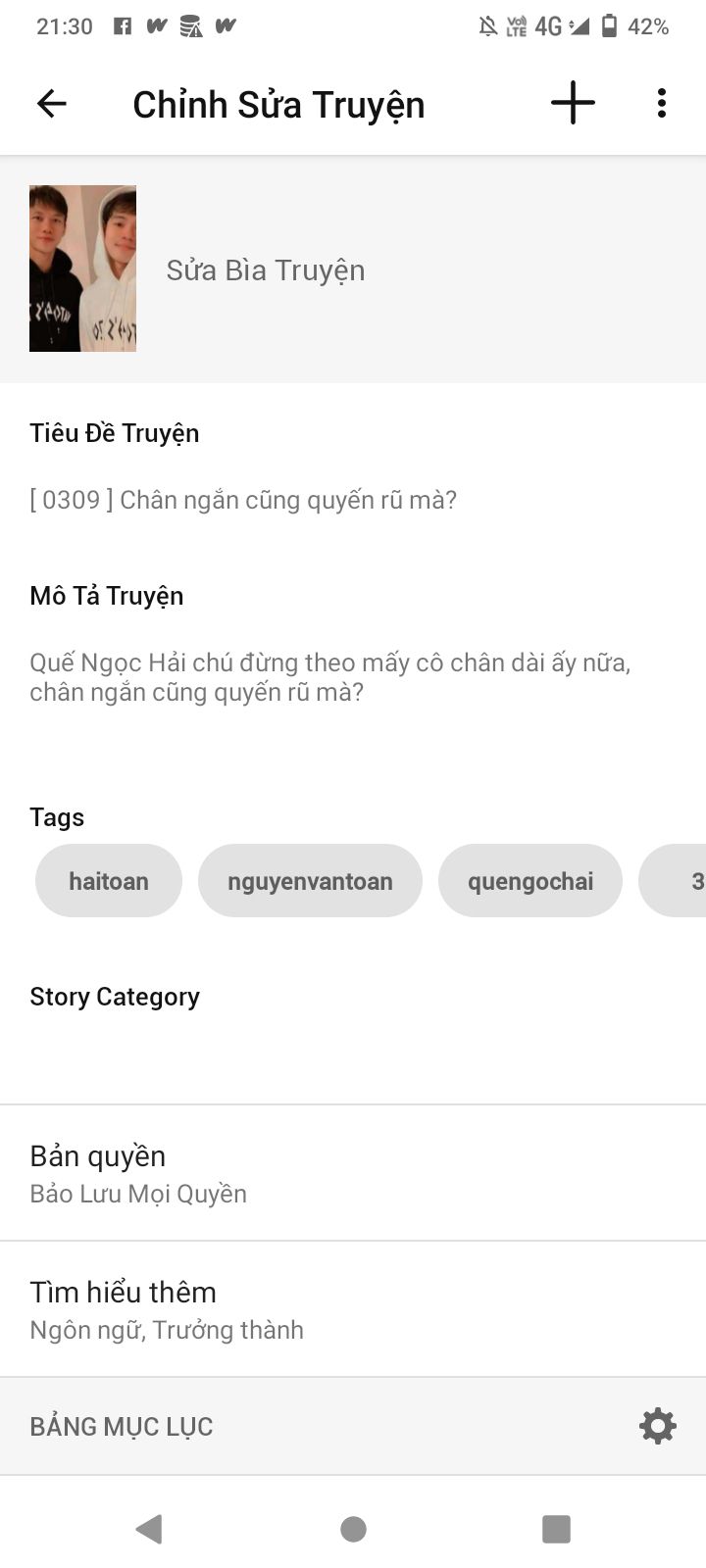Select the haitoan tag chip
This screenshot has height=1568, width=706.
pos(109,881)
